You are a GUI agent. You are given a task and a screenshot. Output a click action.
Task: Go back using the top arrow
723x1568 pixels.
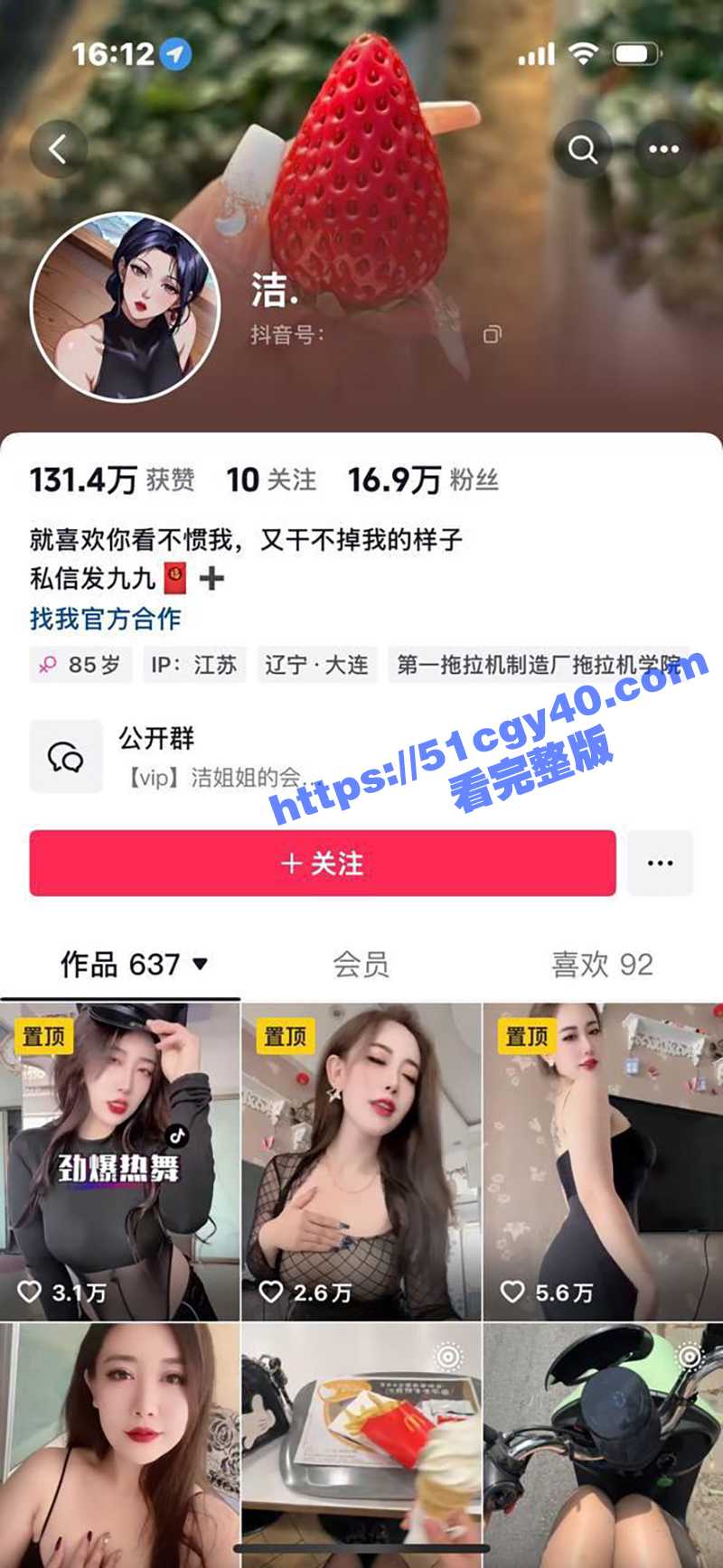pos(59,149)
